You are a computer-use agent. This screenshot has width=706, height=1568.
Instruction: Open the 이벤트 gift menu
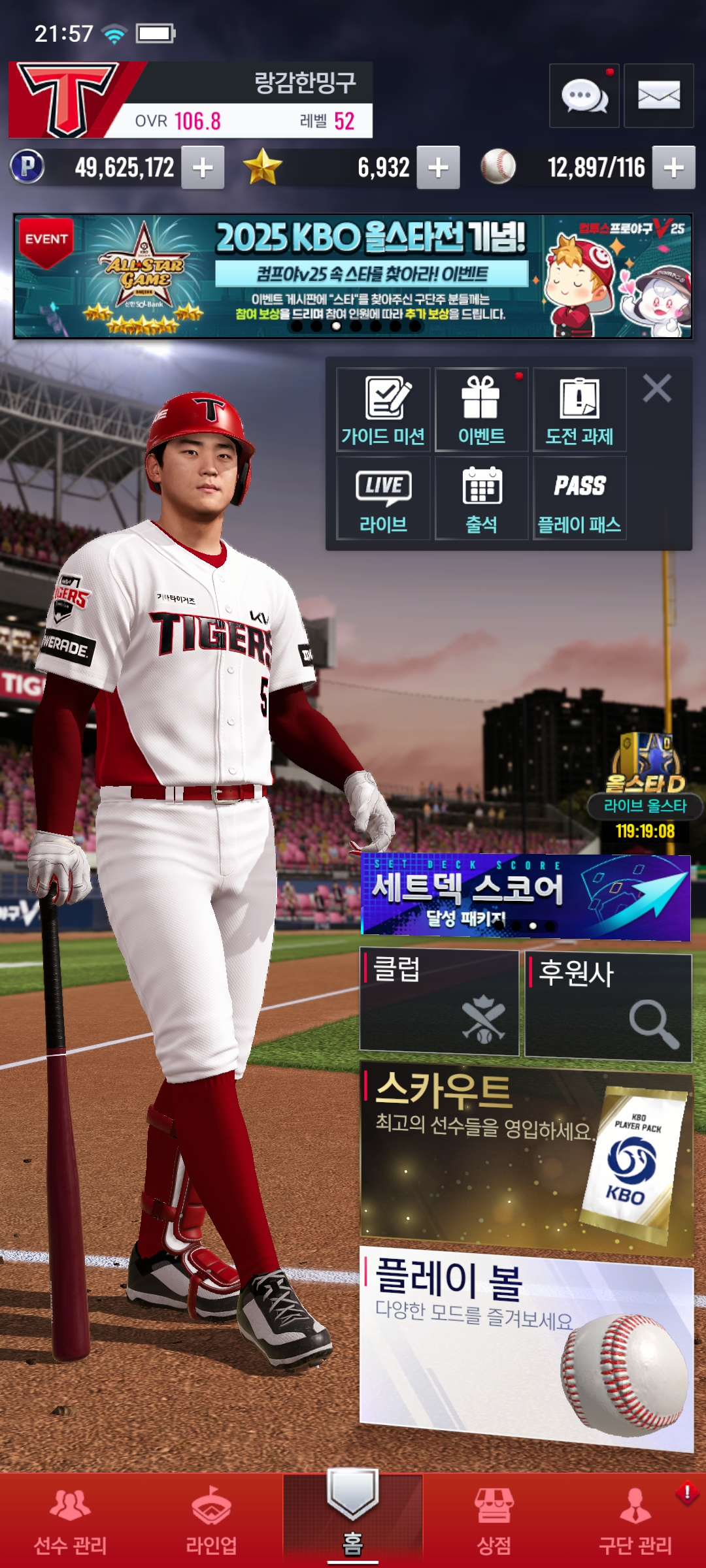pyautogui.click(x=481, y=410)
